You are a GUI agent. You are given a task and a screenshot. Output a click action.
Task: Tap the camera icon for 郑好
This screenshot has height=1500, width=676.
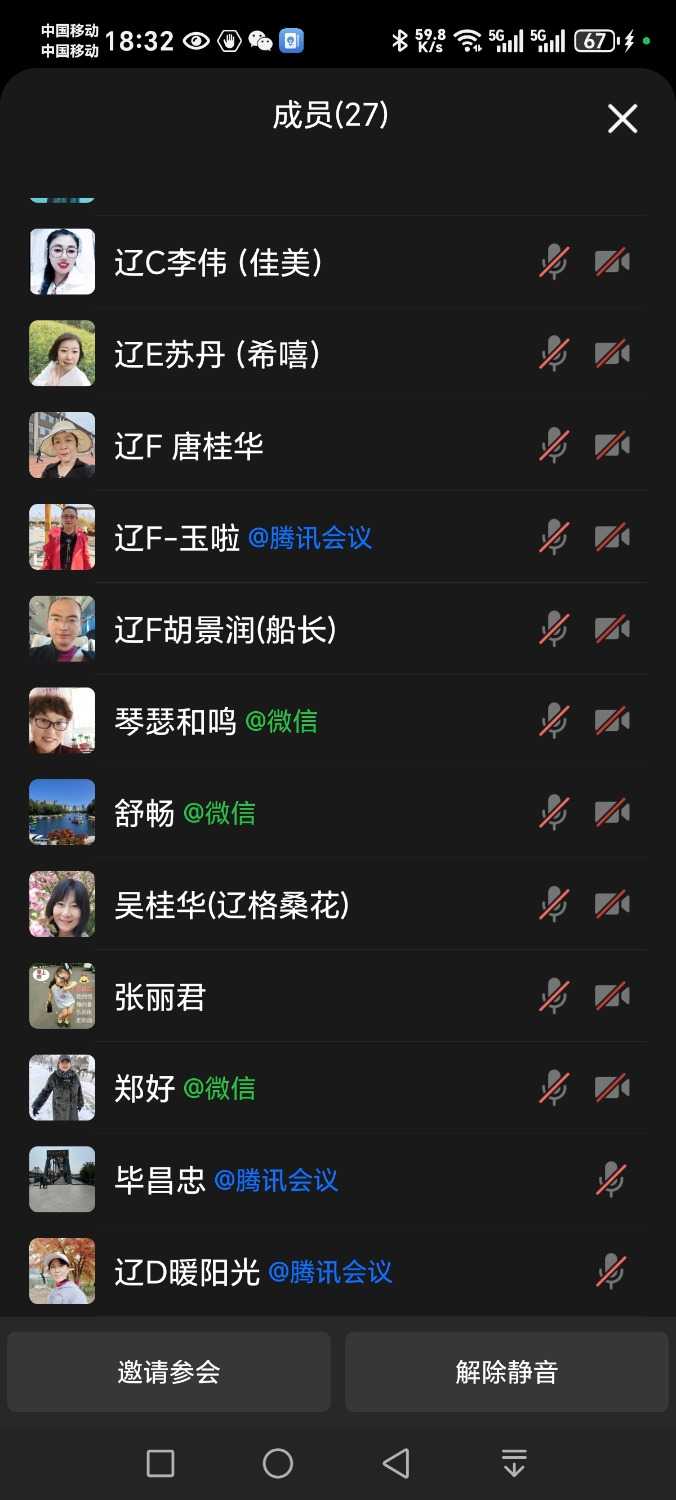pyautogui.click(x=612, y=1088)
